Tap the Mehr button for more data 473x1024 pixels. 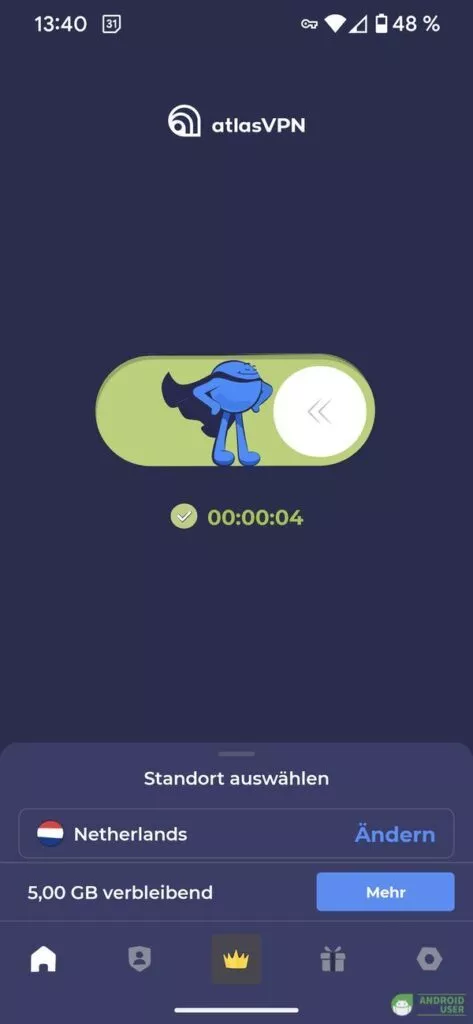[x=385, y=891]
